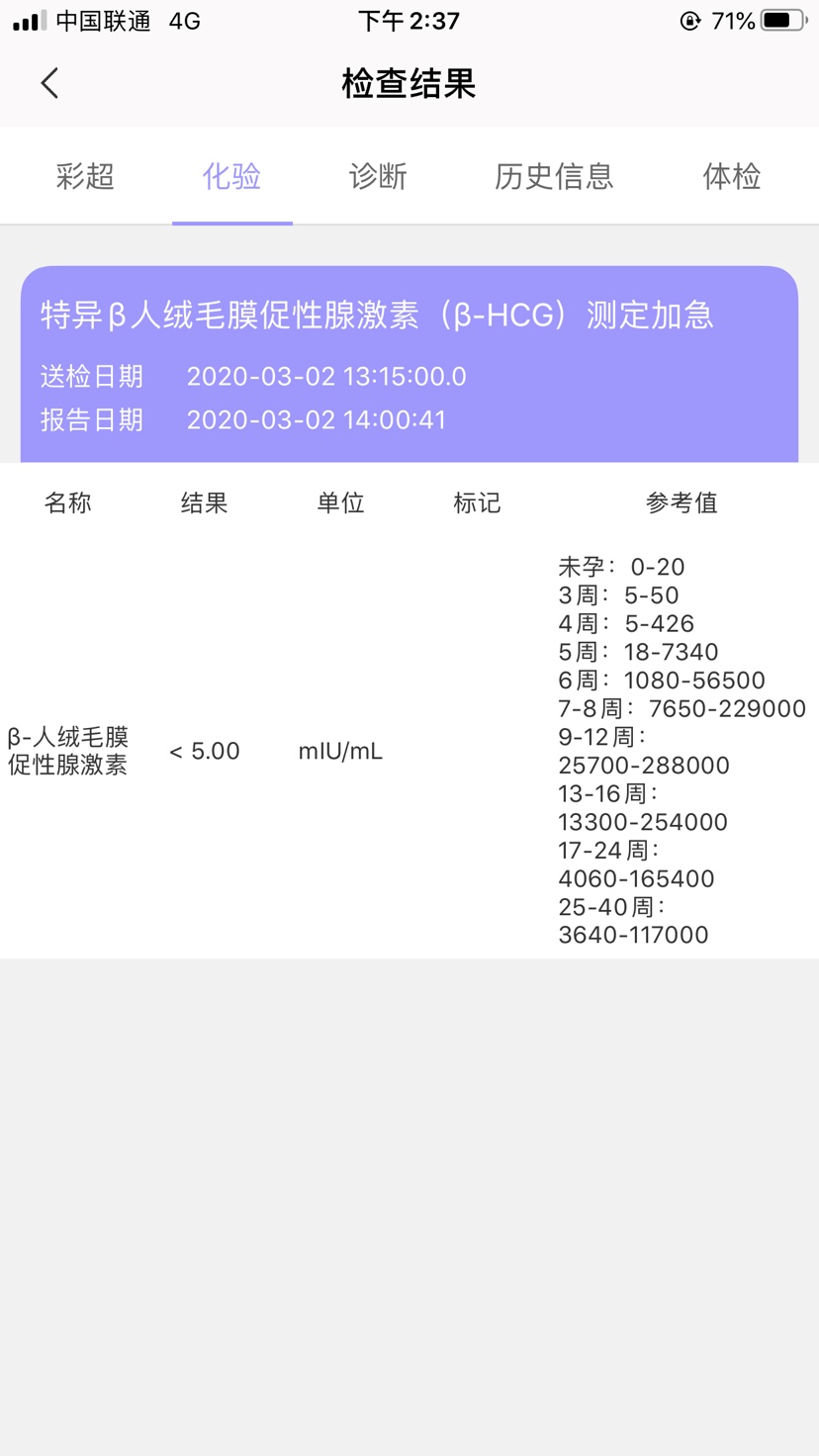Open the 诊断 tab
This screenshot has height=1456, width=819.
tap(378, 176)
